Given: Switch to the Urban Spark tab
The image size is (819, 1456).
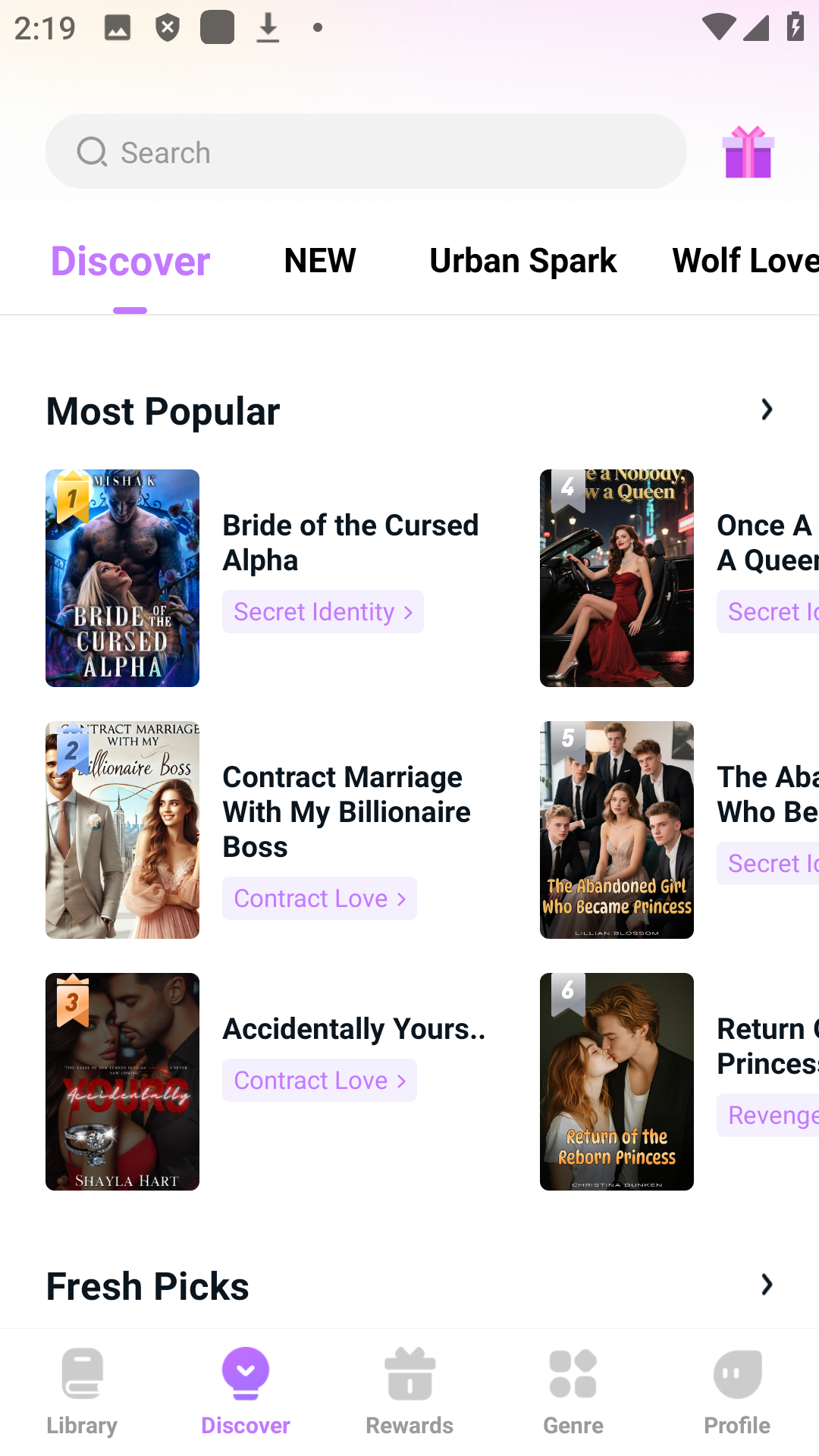Looking at the screenshot, I should (x=522, y=261).
